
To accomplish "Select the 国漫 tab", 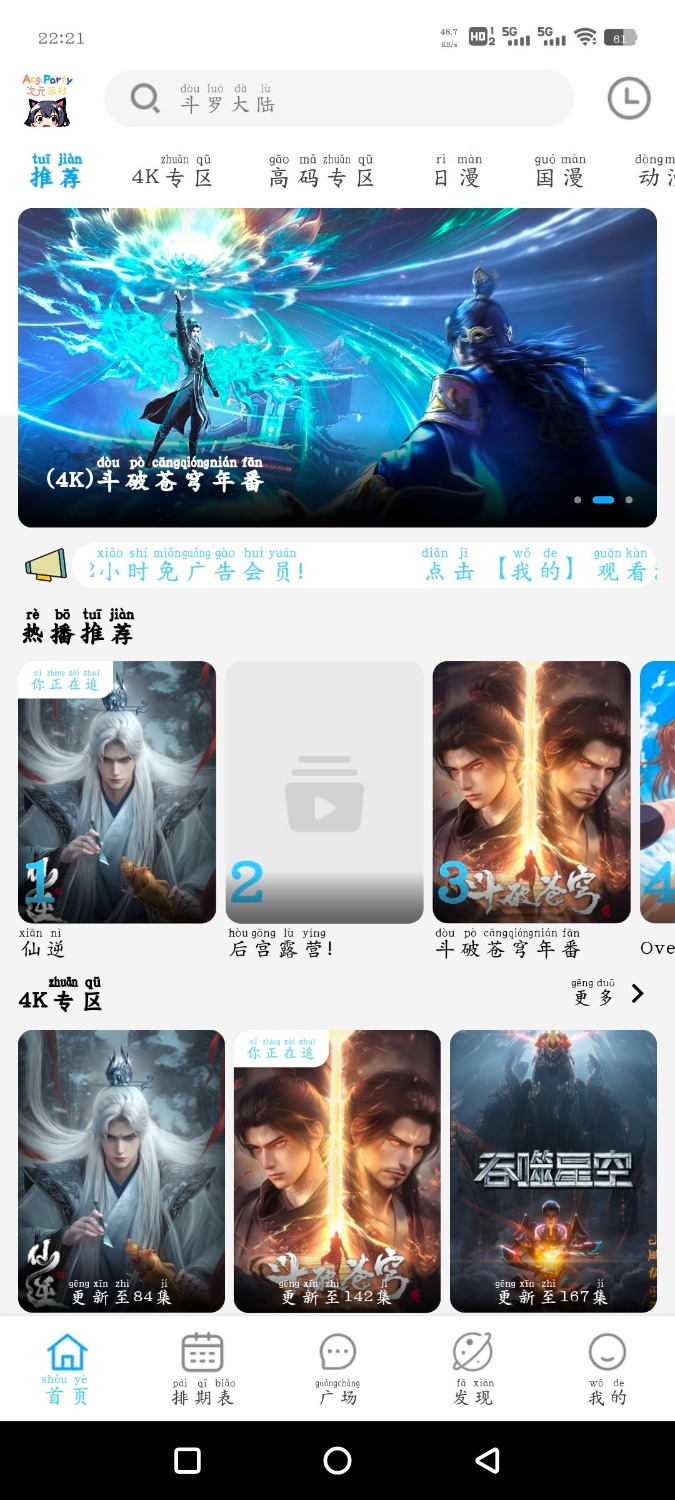I will tap(559, 173).
